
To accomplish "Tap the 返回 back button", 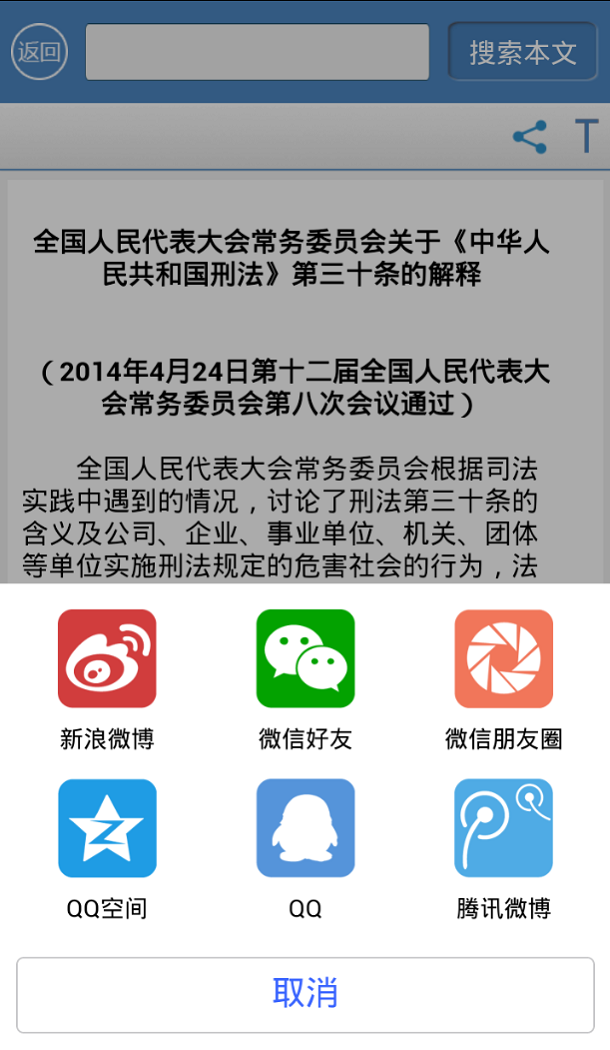I will pos(39,52).
